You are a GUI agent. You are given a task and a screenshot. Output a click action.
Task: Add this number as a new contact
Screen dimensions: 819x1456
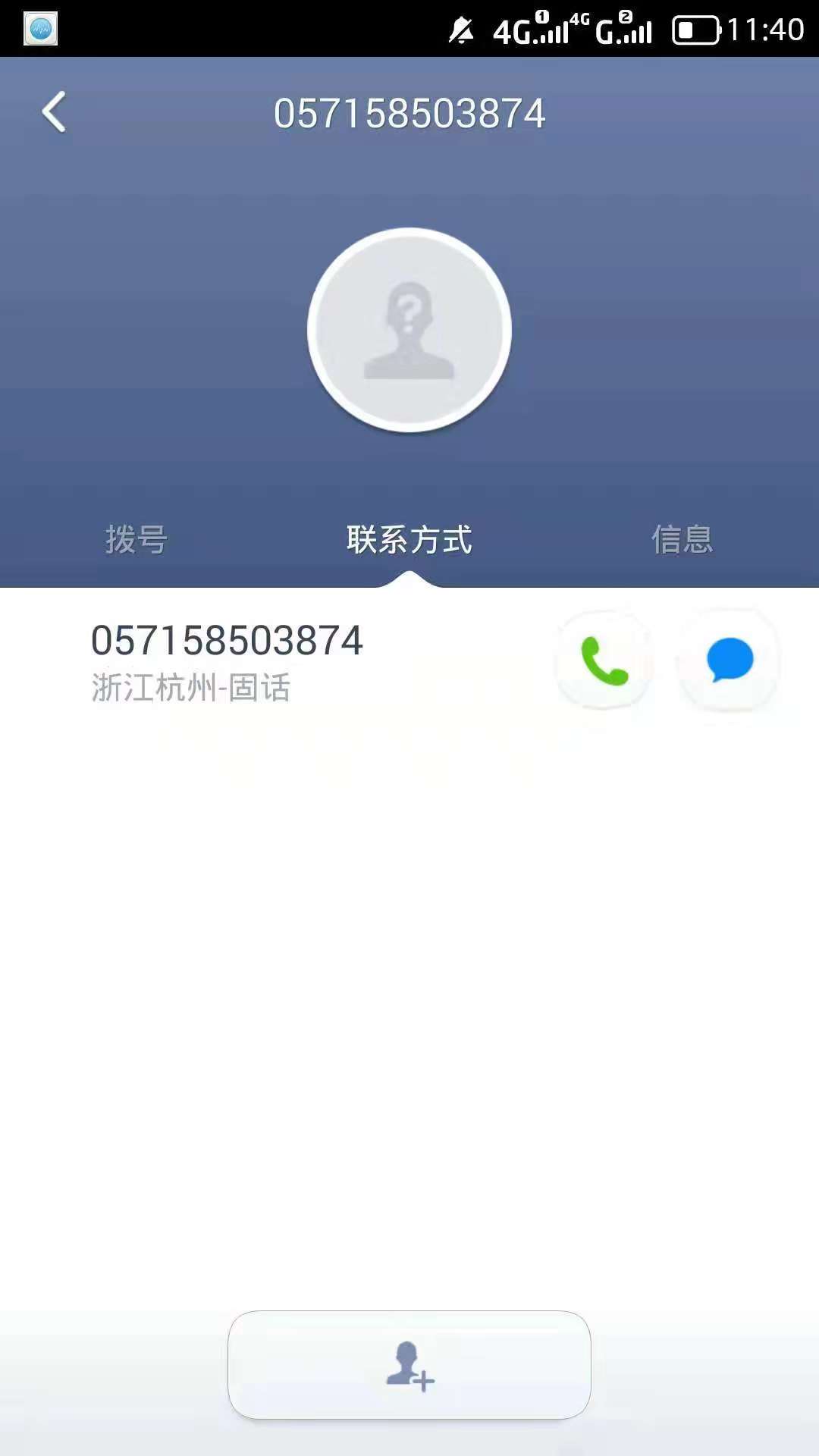click(409, 1365)
